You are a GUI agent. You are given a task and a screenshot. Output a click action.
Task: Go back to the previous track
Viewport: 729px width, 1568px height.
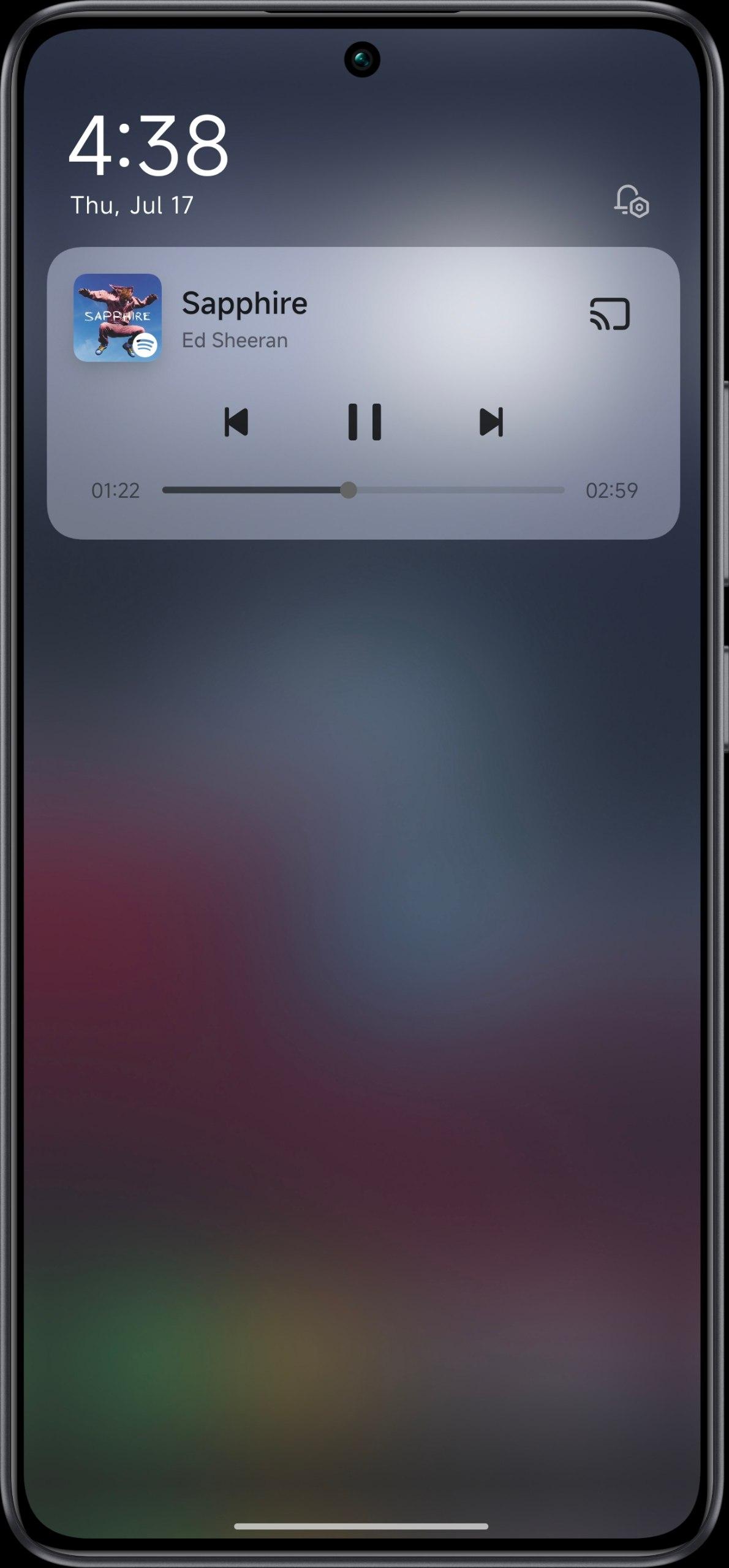tap(236, 422)
